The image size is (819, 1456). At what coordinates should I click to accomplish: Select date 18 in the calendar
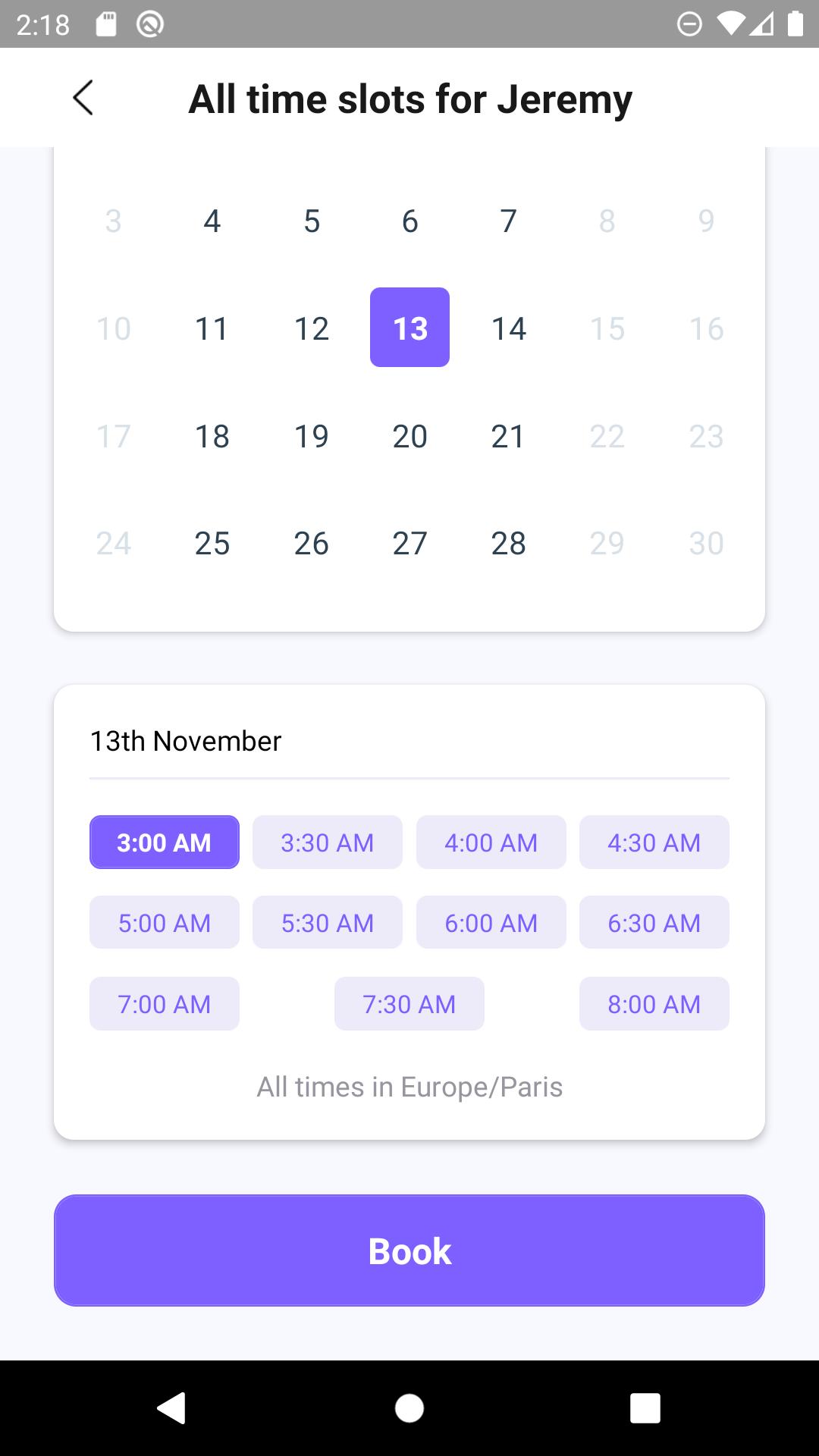212,436
